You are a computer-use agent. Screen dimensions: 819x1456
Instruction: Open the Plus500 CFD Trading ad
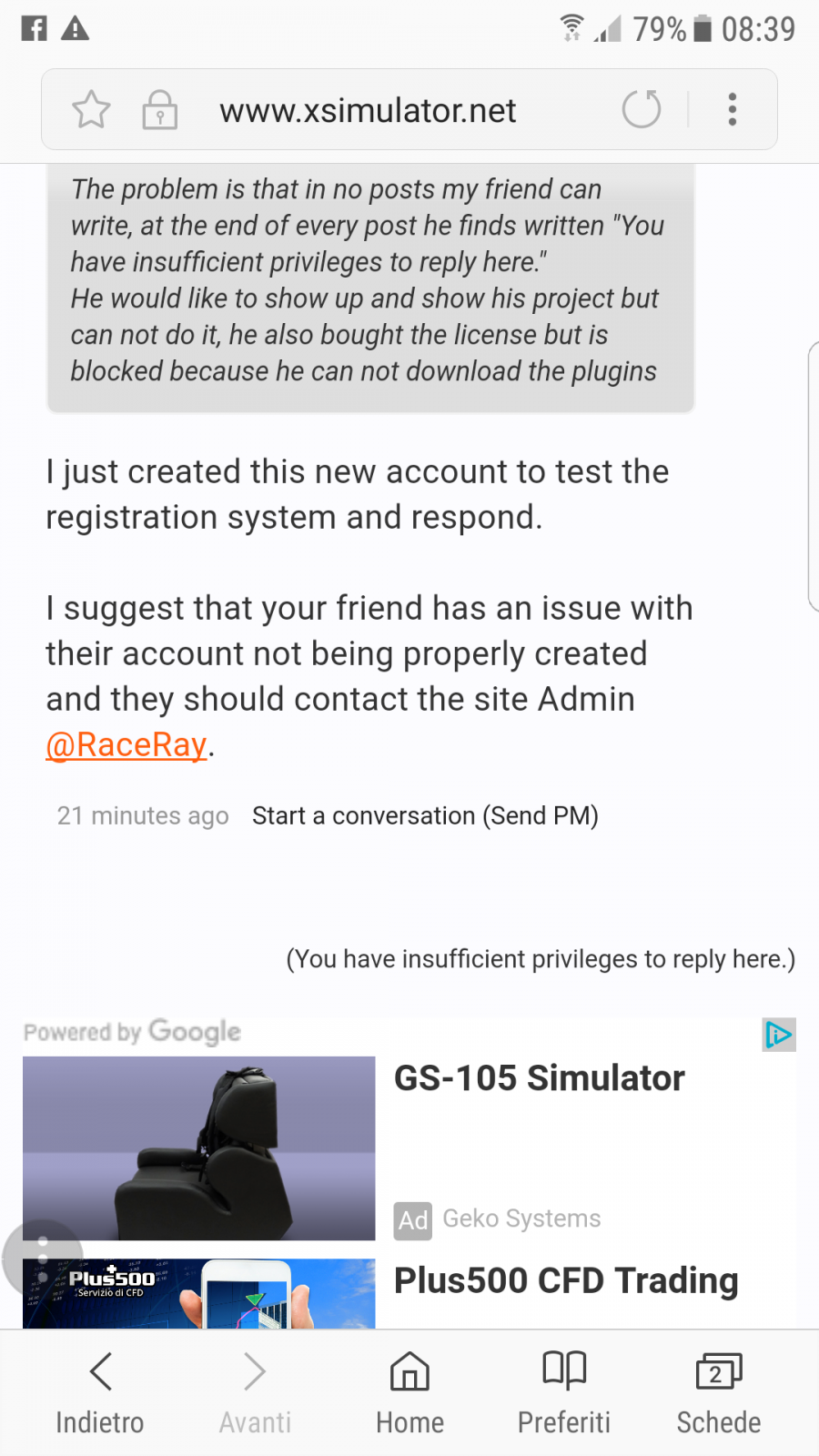point(566,1280)
